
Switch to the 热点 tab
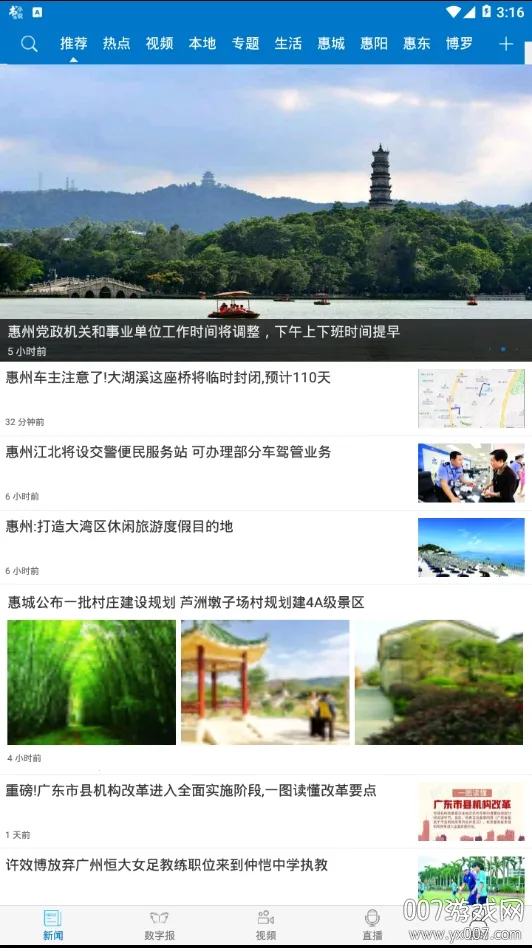point(116,44)
